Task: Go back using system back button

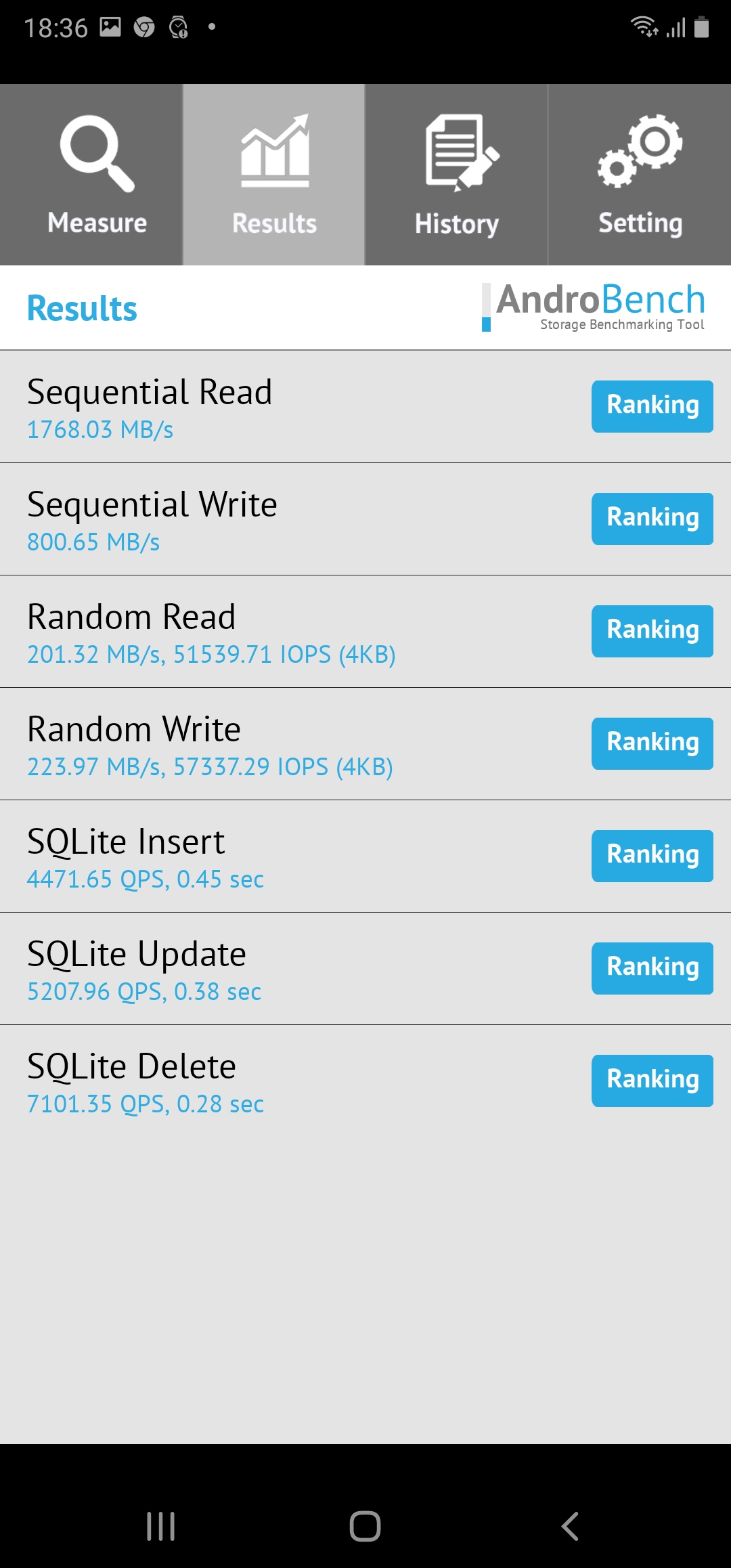Action: pyautogui.click(x=570, y=1526)
